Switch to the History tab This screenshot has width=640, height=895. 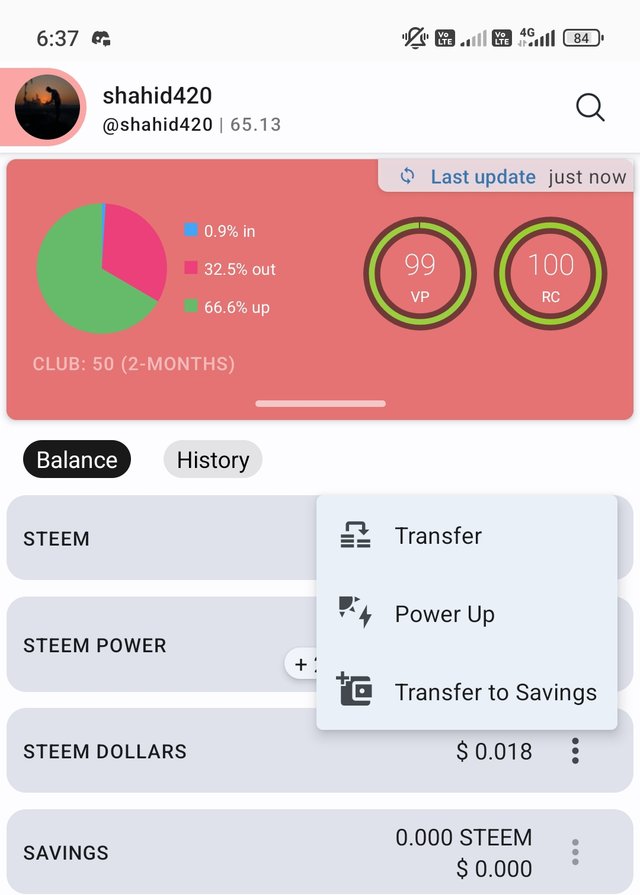(212, 460)
